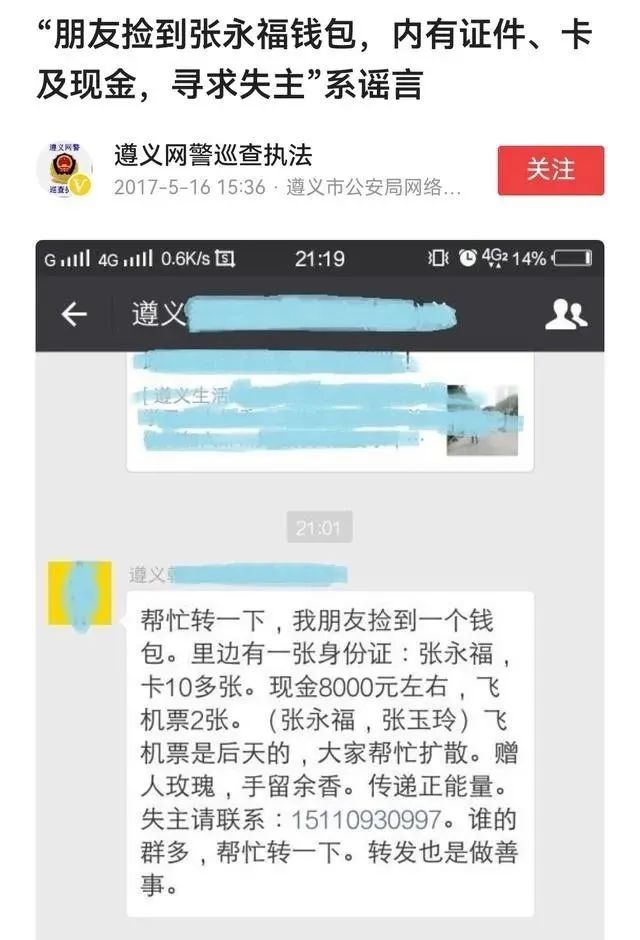
Task: Open the 遵义网警巡查执法 author avatar
Action: coord(65,170)
